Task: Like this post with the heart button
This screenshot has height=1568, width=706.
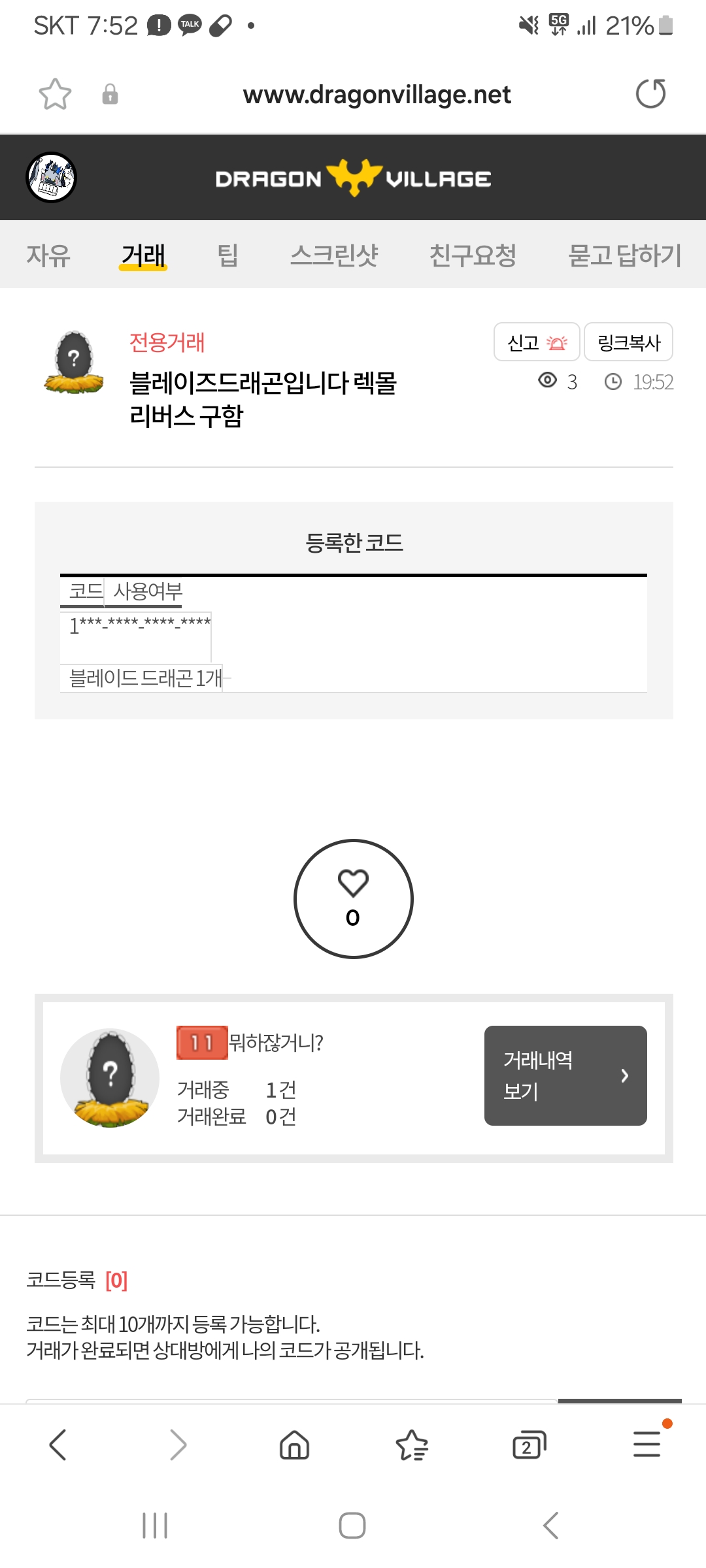Action: click(x=353, y=898)
